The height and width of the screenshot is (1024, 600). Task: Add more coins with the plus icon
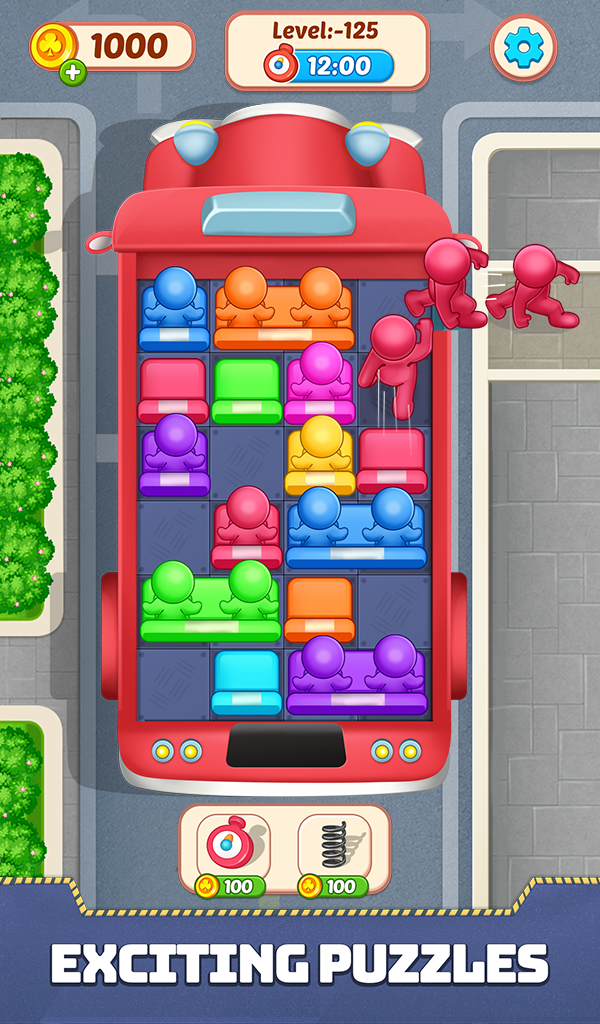73,72
